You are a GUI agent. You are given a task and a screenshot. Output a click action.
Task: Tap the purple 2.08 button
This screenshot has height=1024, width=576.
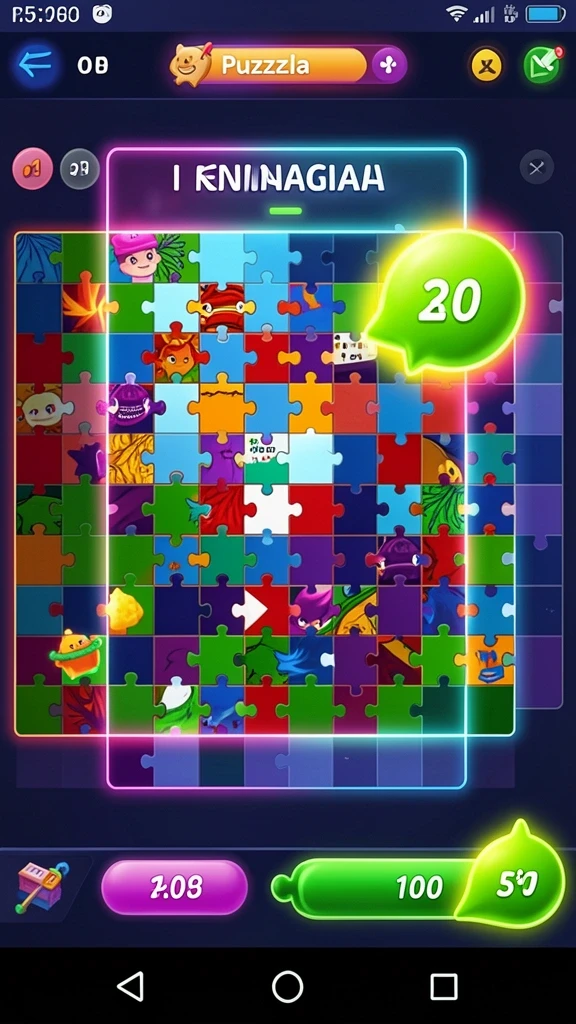(174, 886)
